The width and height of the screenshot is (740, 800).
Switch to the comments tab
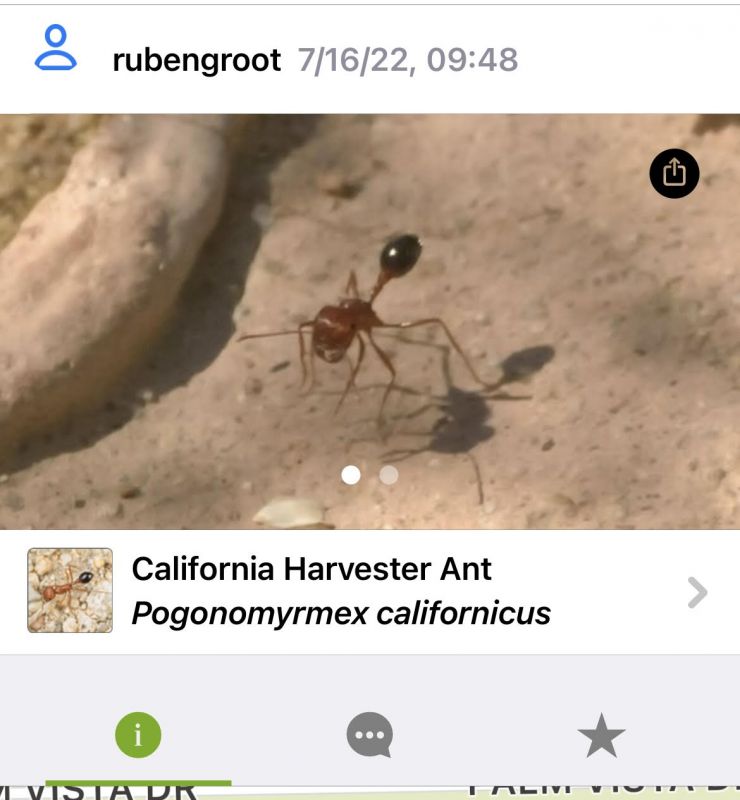coord(370,737)
